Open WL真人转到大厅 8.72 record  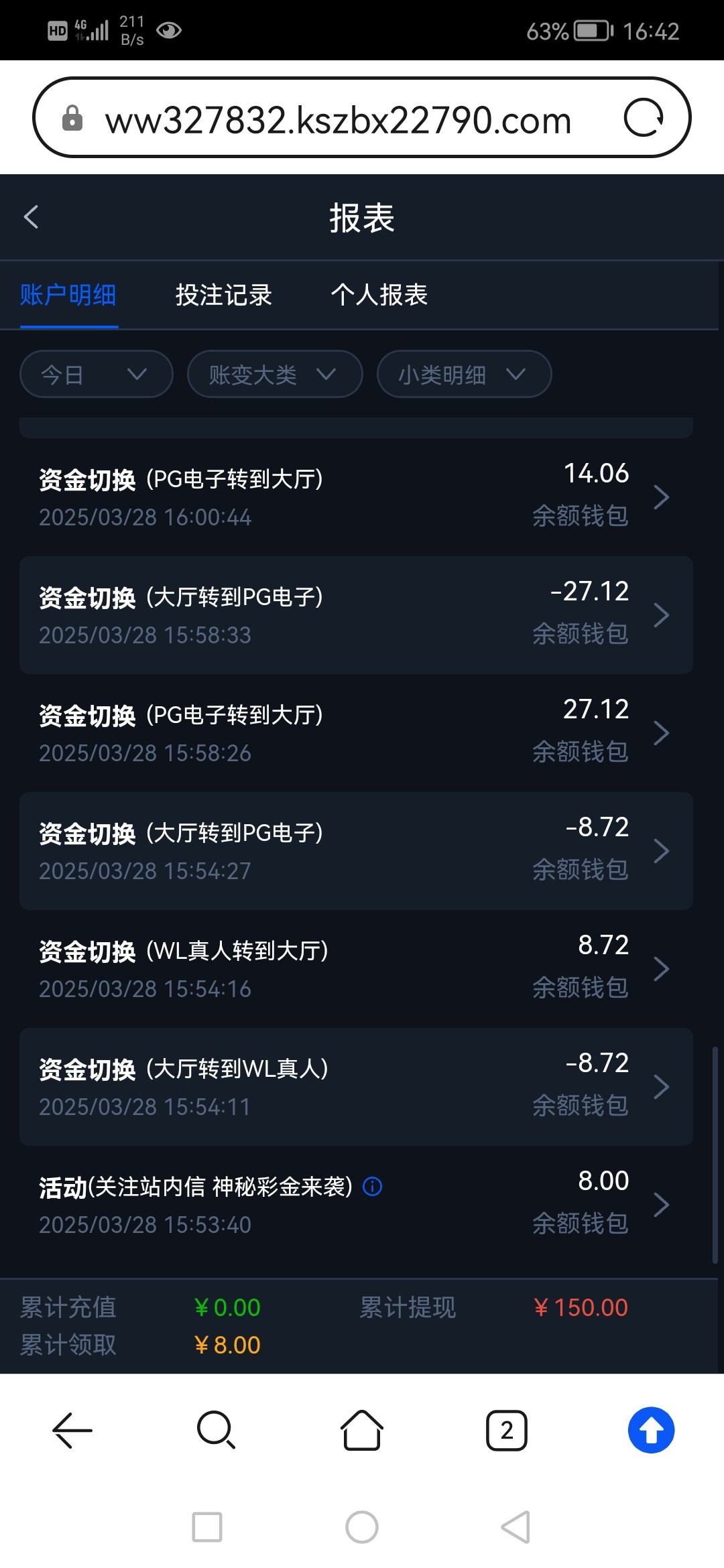[x=355, y=968]
